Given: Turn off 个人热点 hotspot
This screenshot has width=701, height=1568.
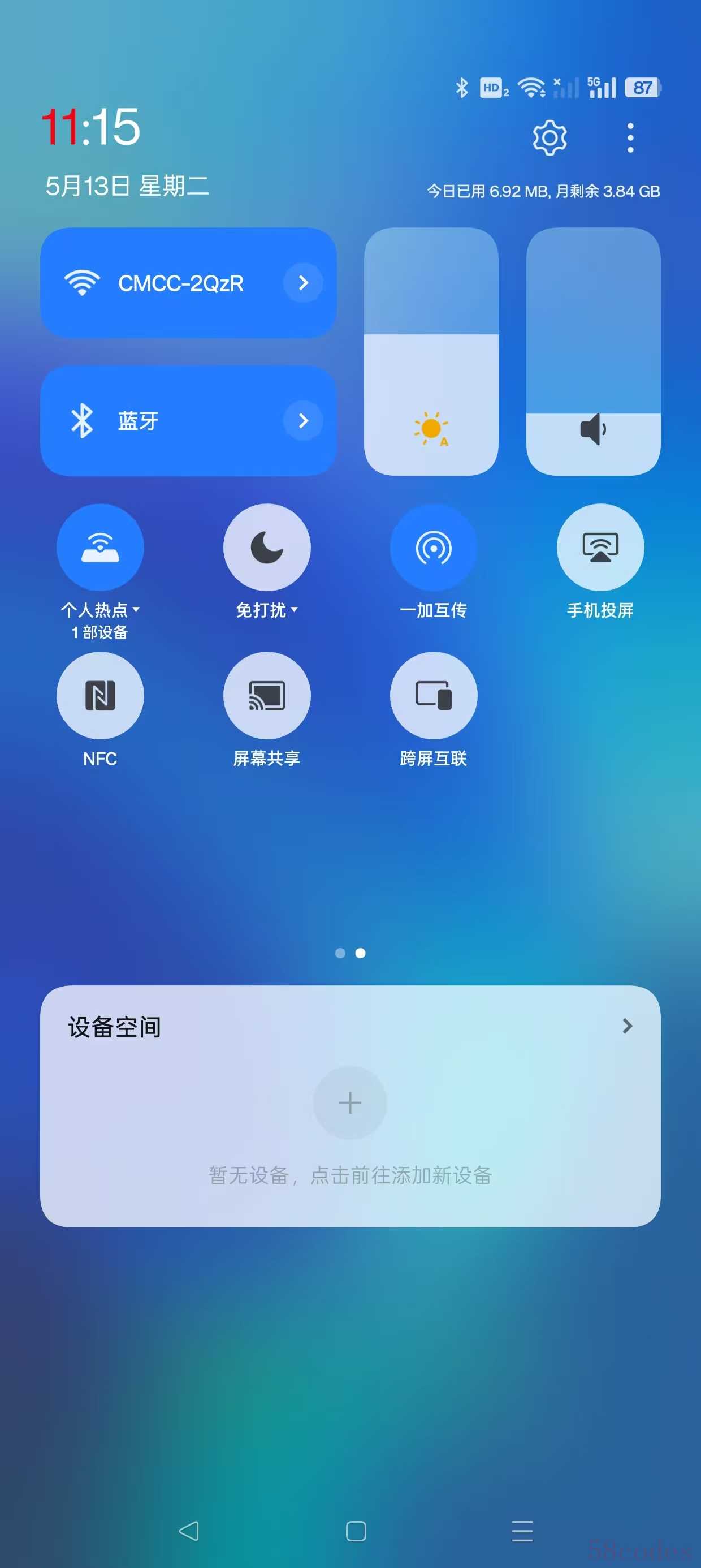Looking at the screenshot, I should 101,547.
